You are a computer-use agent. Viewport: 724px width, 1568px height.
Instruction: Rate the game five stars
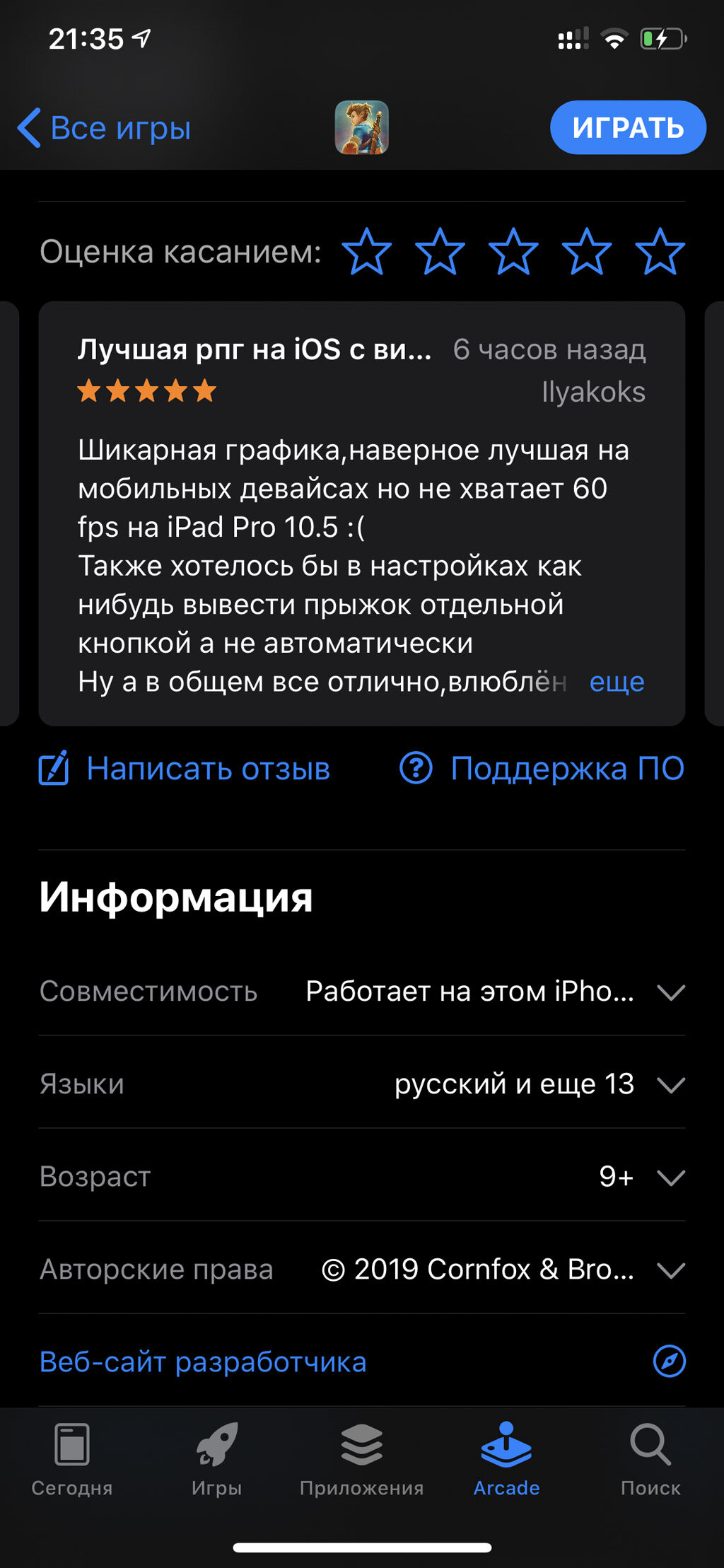click(x=660, y=251)
